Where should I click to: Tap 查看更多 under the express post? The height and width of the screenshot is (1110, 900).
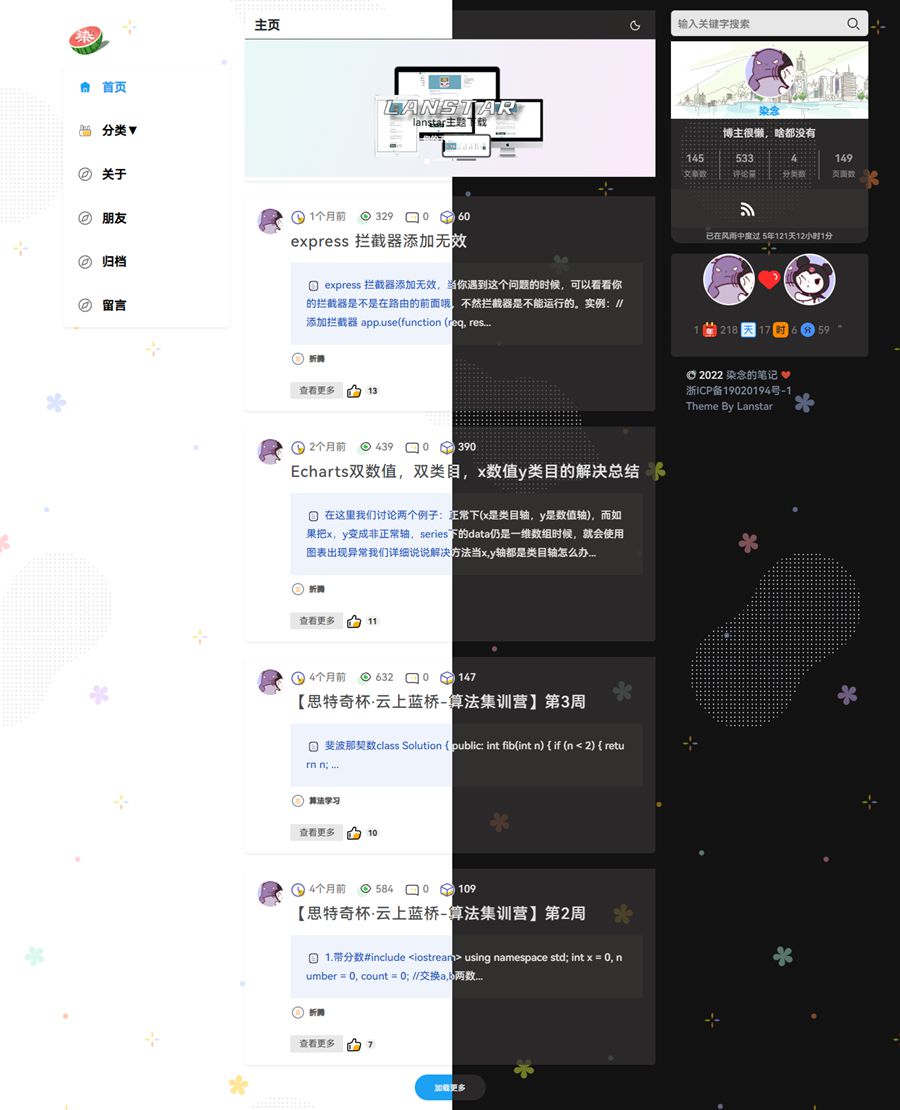point(317,391)
